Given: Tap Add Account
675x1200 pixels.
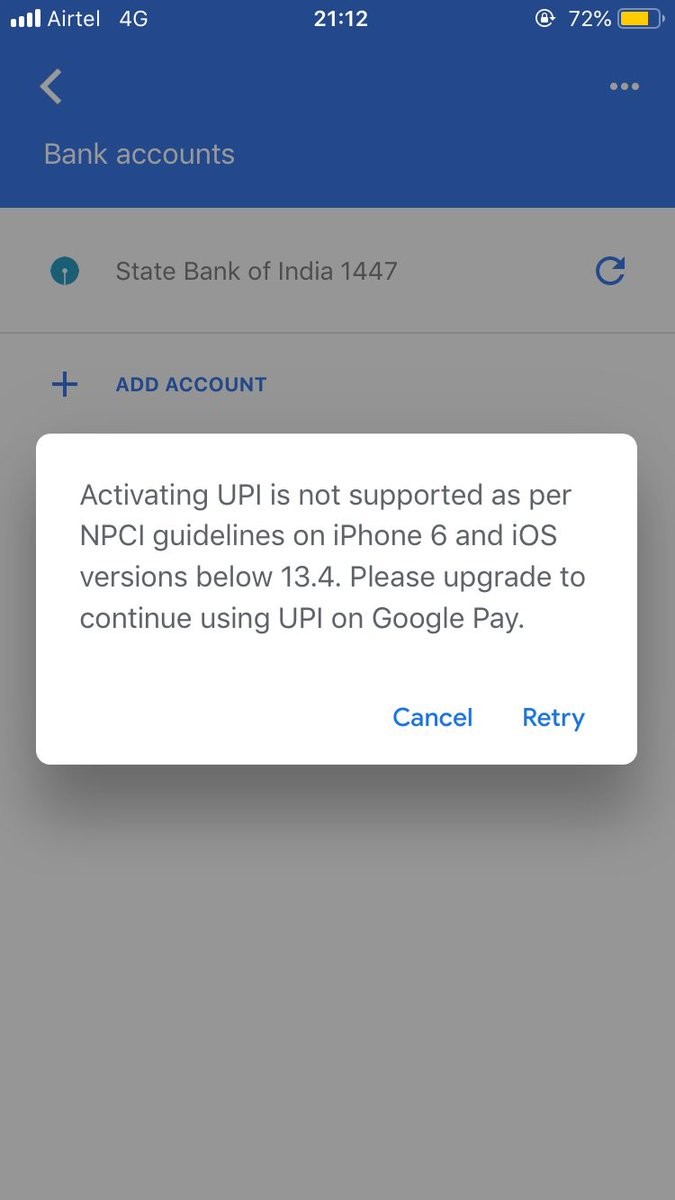Looking at the screenshot, I should [x=190, y=385].
